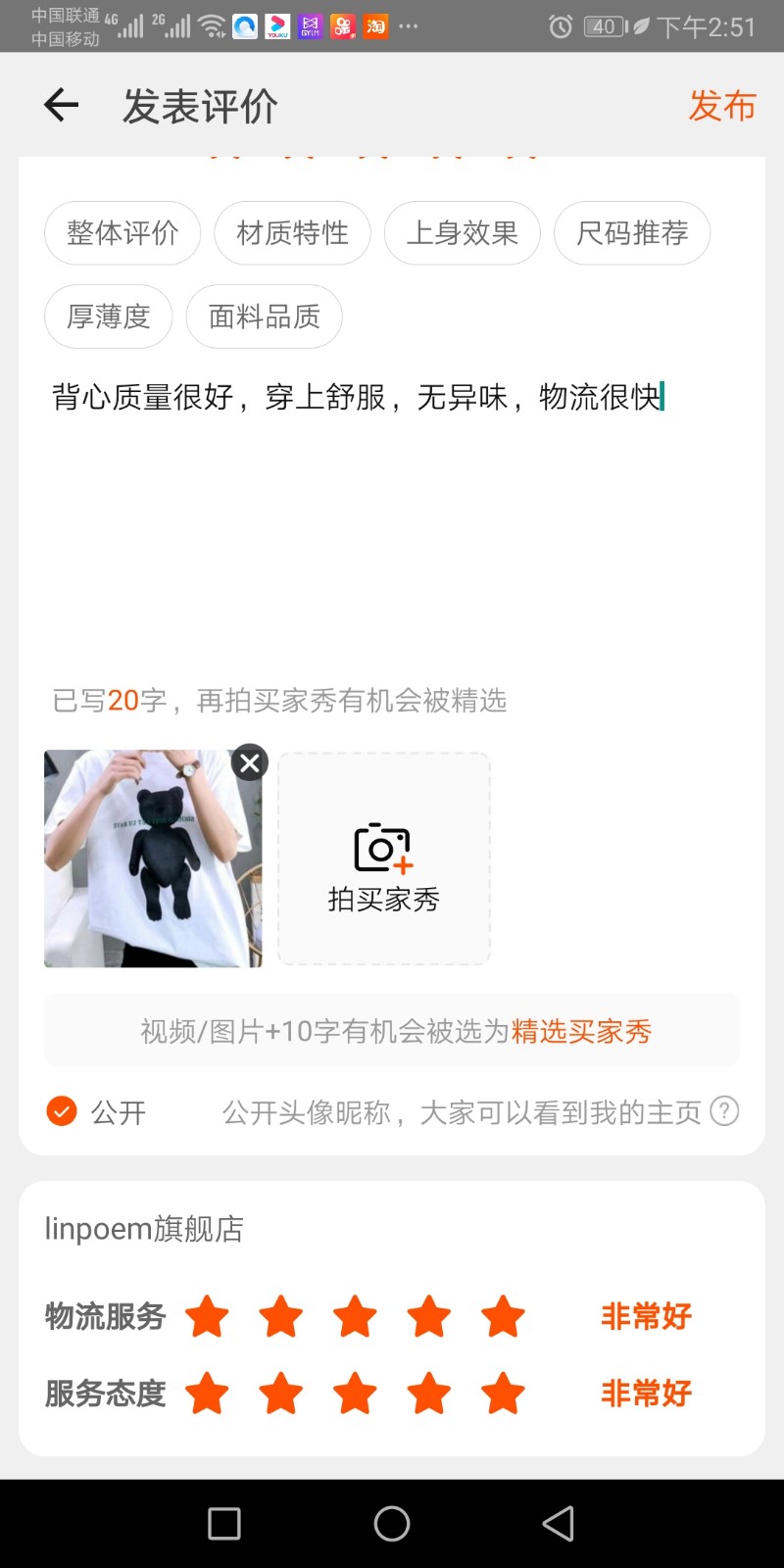
Task: Add the 面料品质 tag chip
Action: (265, 317)
